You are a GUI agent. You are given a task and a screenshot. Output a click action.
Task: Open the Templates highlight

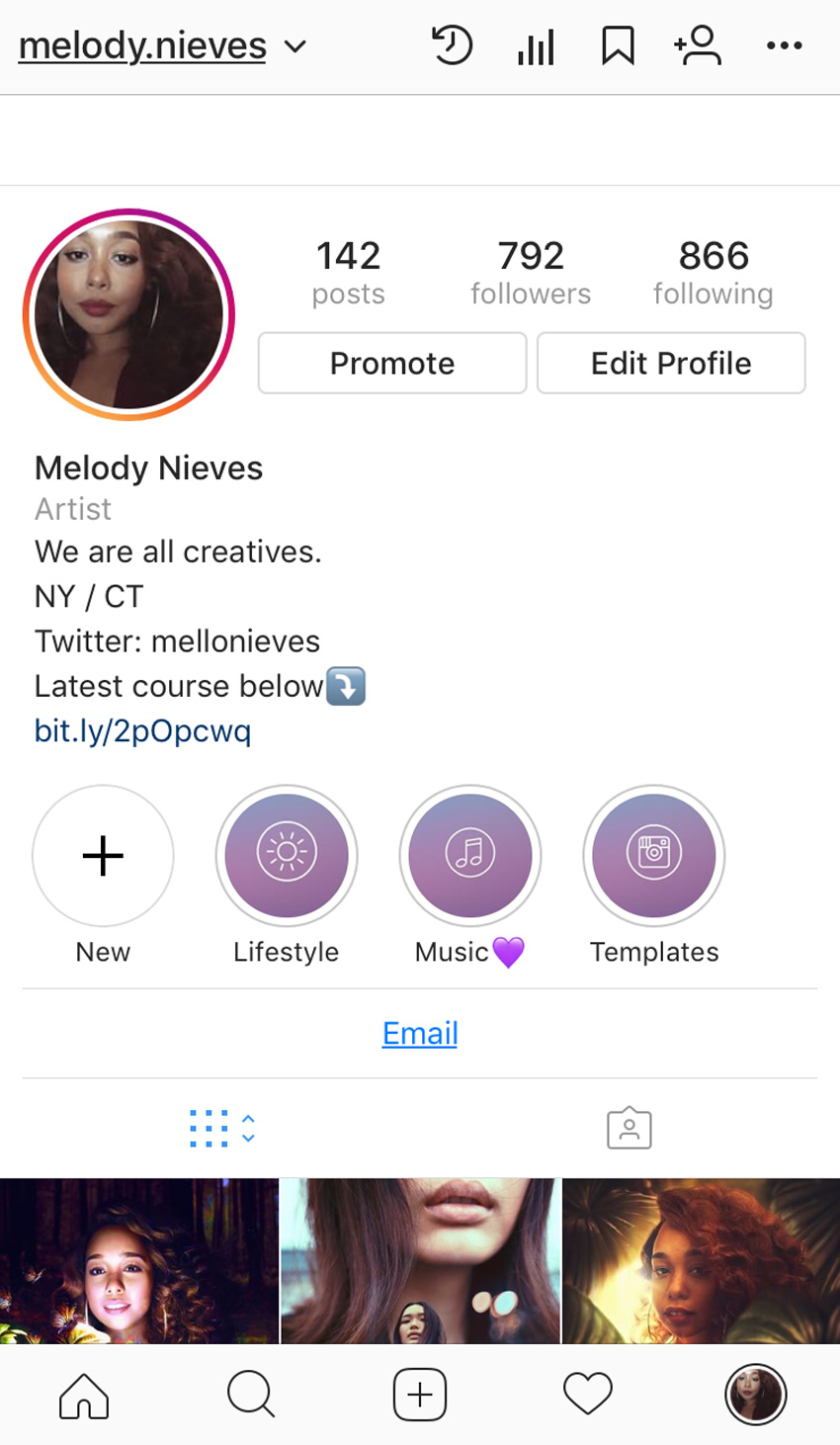(653, 856)
